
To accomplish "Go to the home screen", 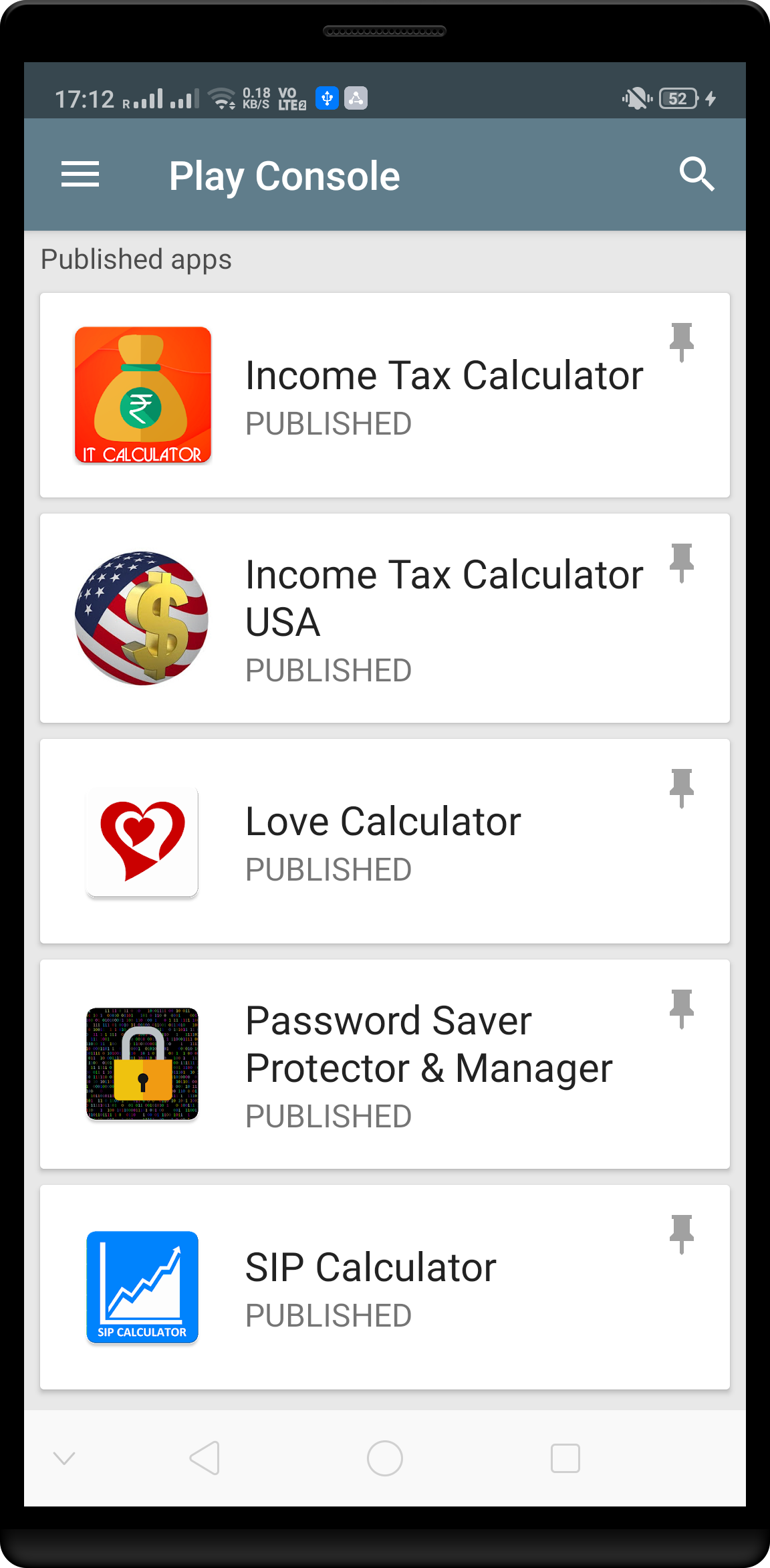I will click(x=385, y=1458).
